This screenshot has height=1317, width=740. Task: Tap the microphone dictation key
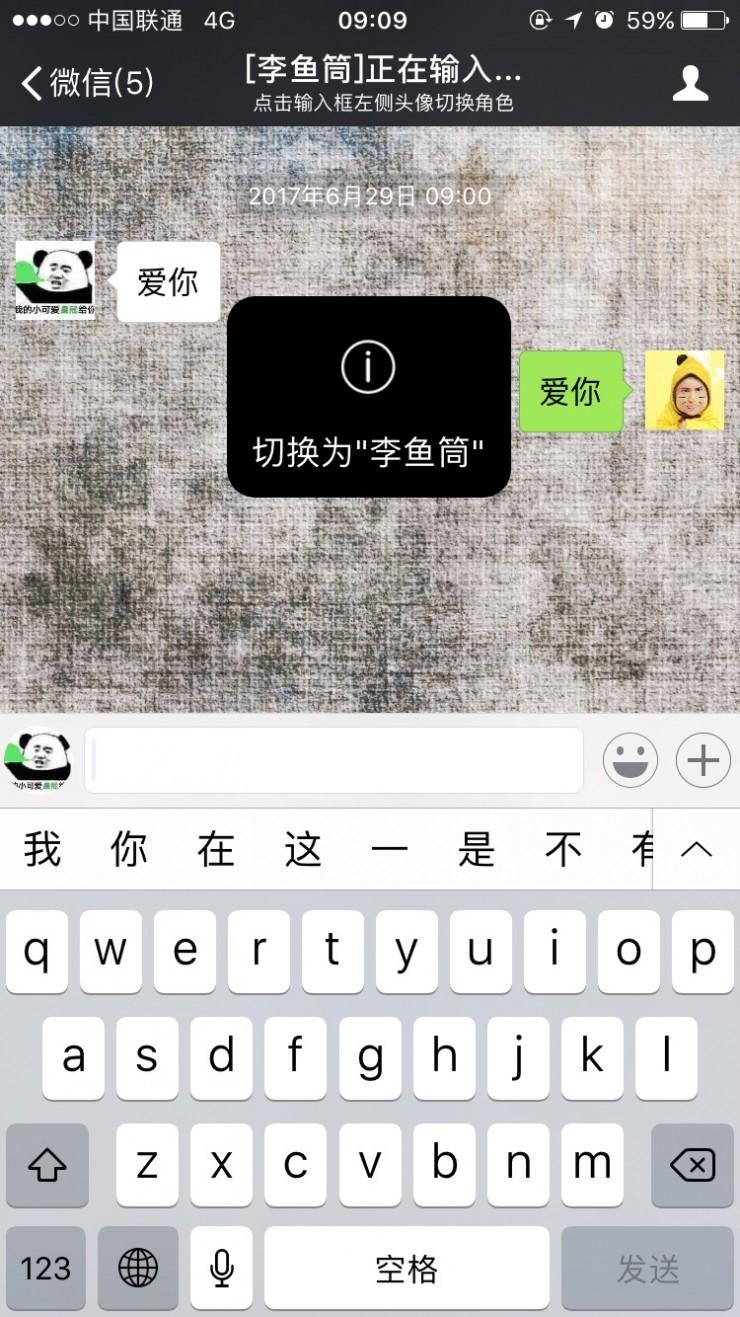[221, 1268]
